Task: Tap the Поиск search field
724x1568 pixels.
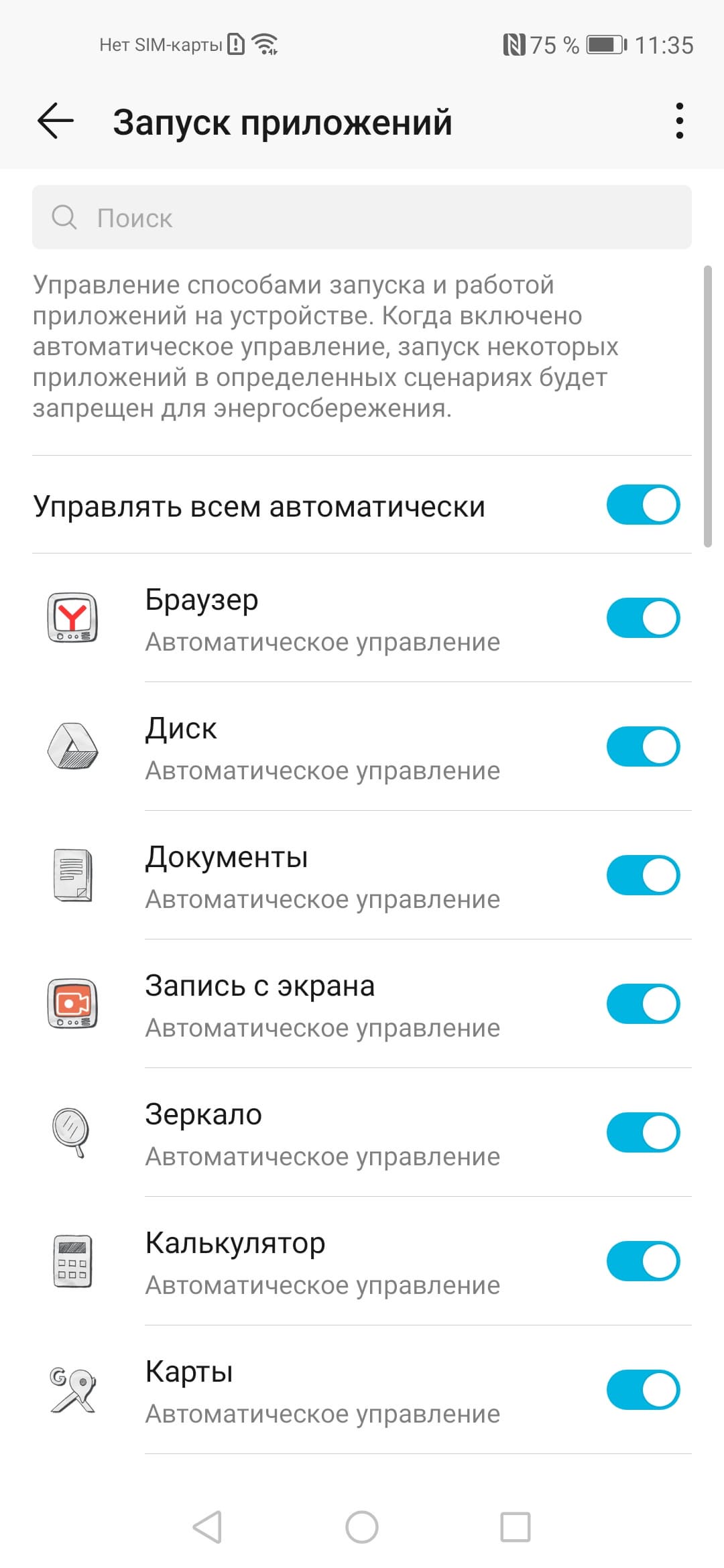Action: click(x=362, y=218)
